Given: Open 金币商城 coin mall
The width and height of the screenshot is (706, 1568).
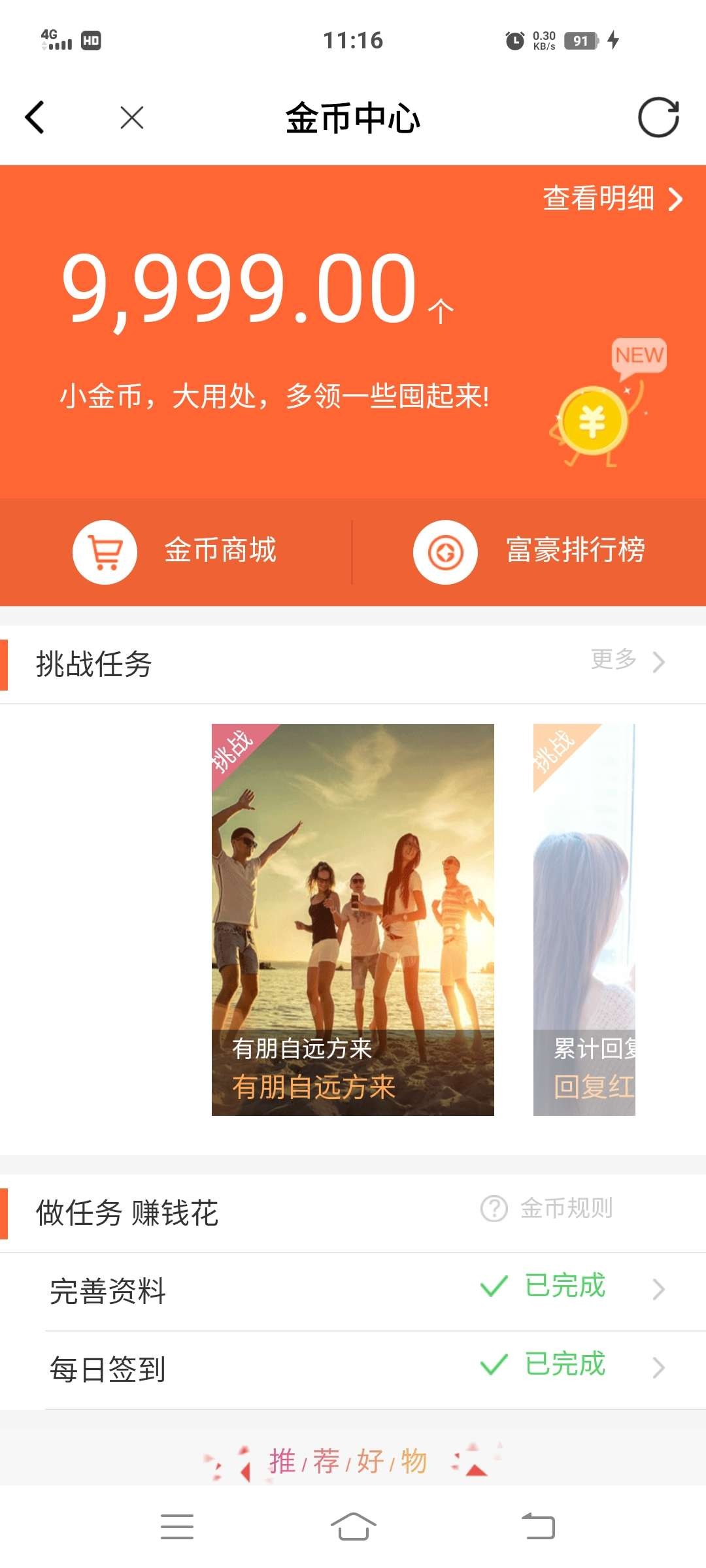Looking at the screenshot, I should coord(176,551).
